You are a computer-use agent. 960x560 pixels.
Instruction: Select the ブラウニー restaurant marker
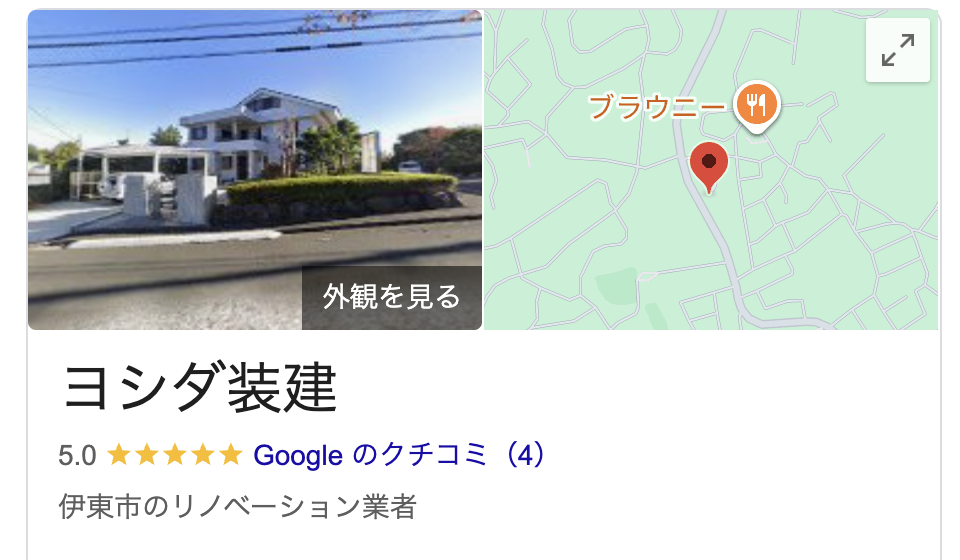pos(757,104)
